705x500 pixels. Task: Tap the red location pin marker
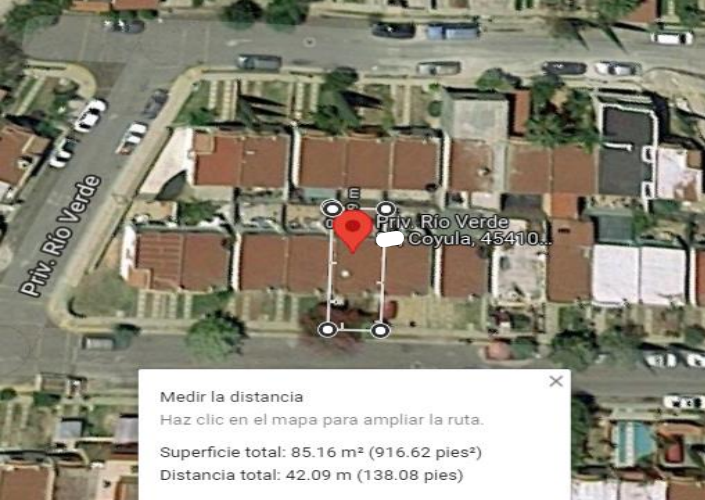[353, 231]
